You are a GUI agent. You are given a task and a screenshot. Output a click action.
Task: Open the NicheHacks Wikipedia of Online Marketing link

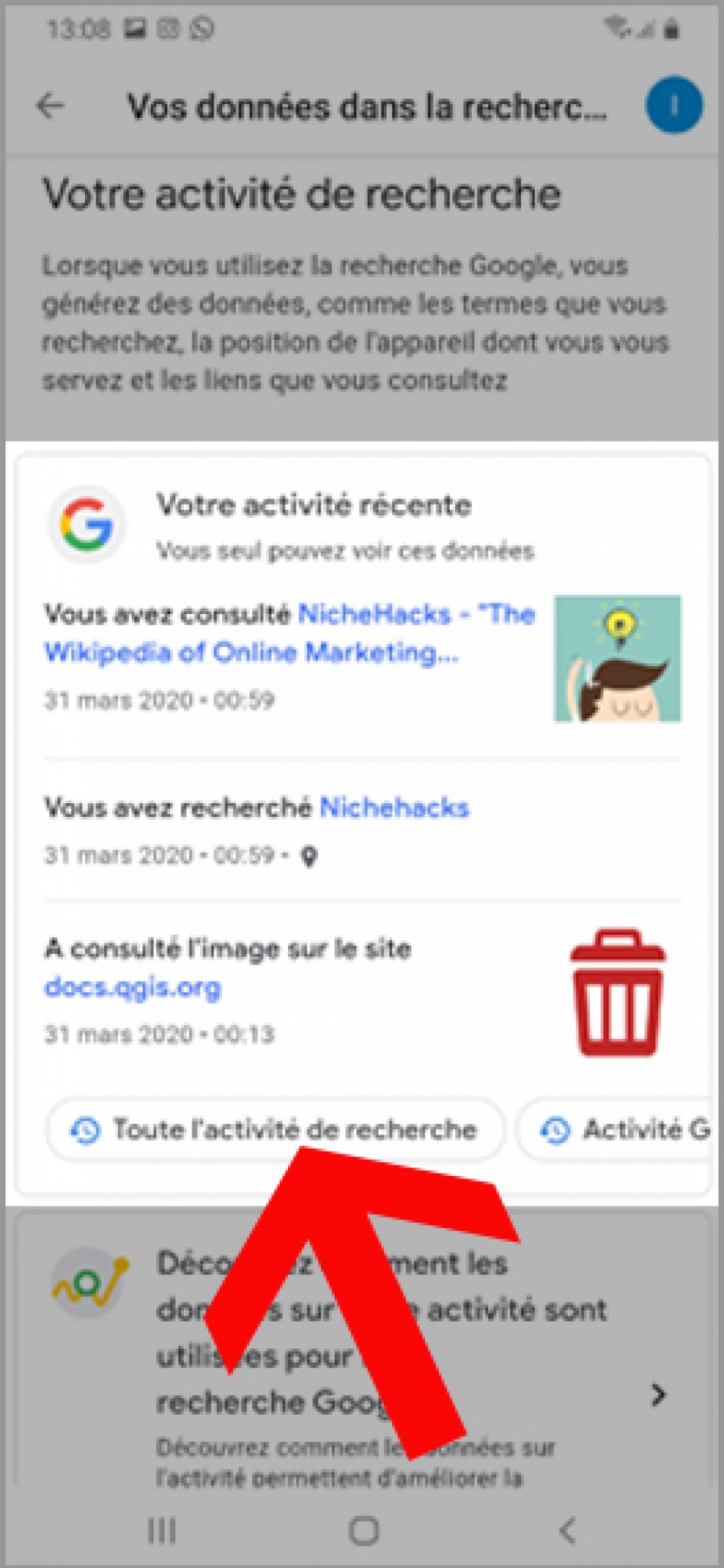point(290,633)
